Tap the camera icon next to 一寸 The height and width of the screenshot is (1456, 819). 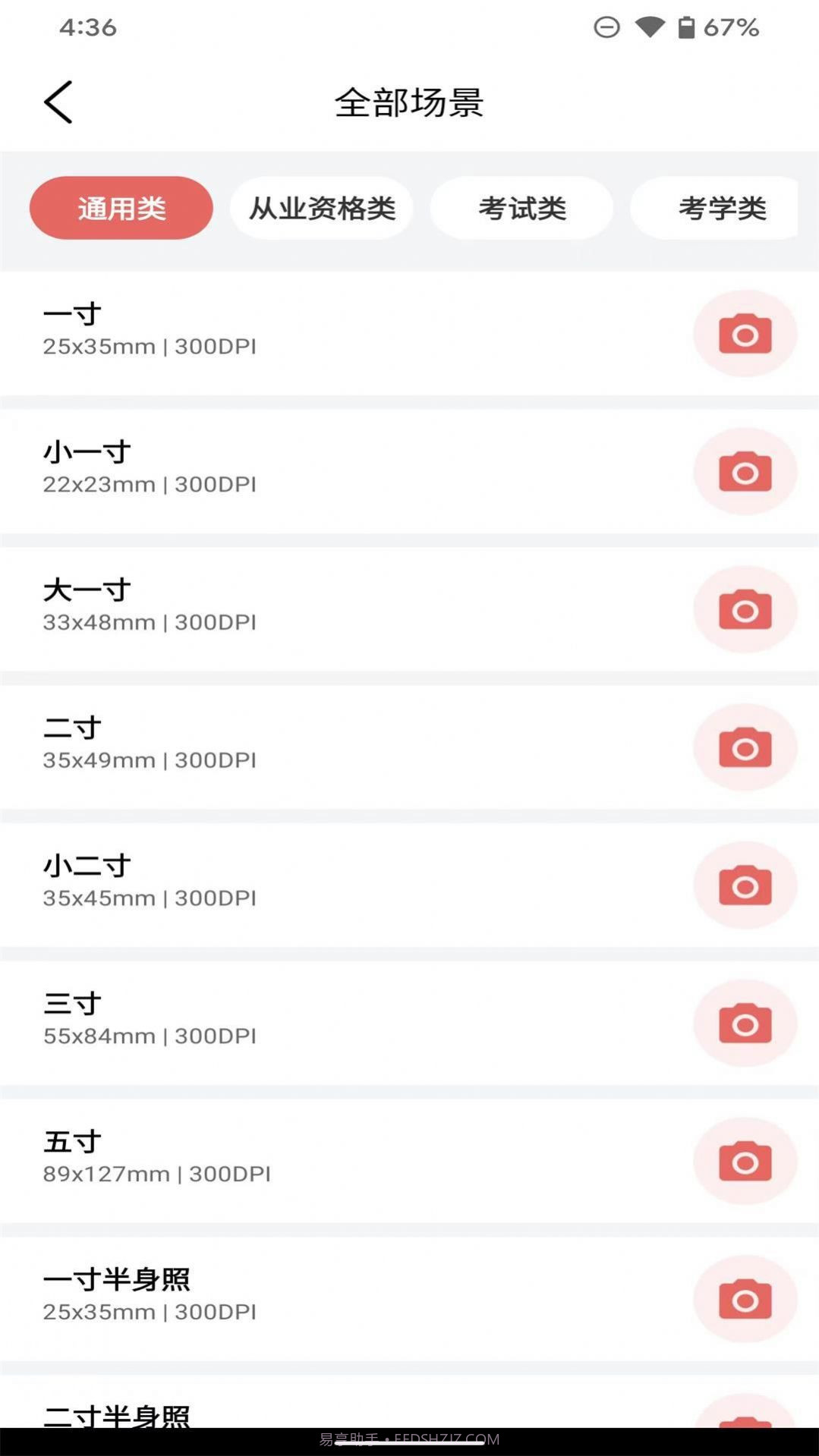point(745,332)
